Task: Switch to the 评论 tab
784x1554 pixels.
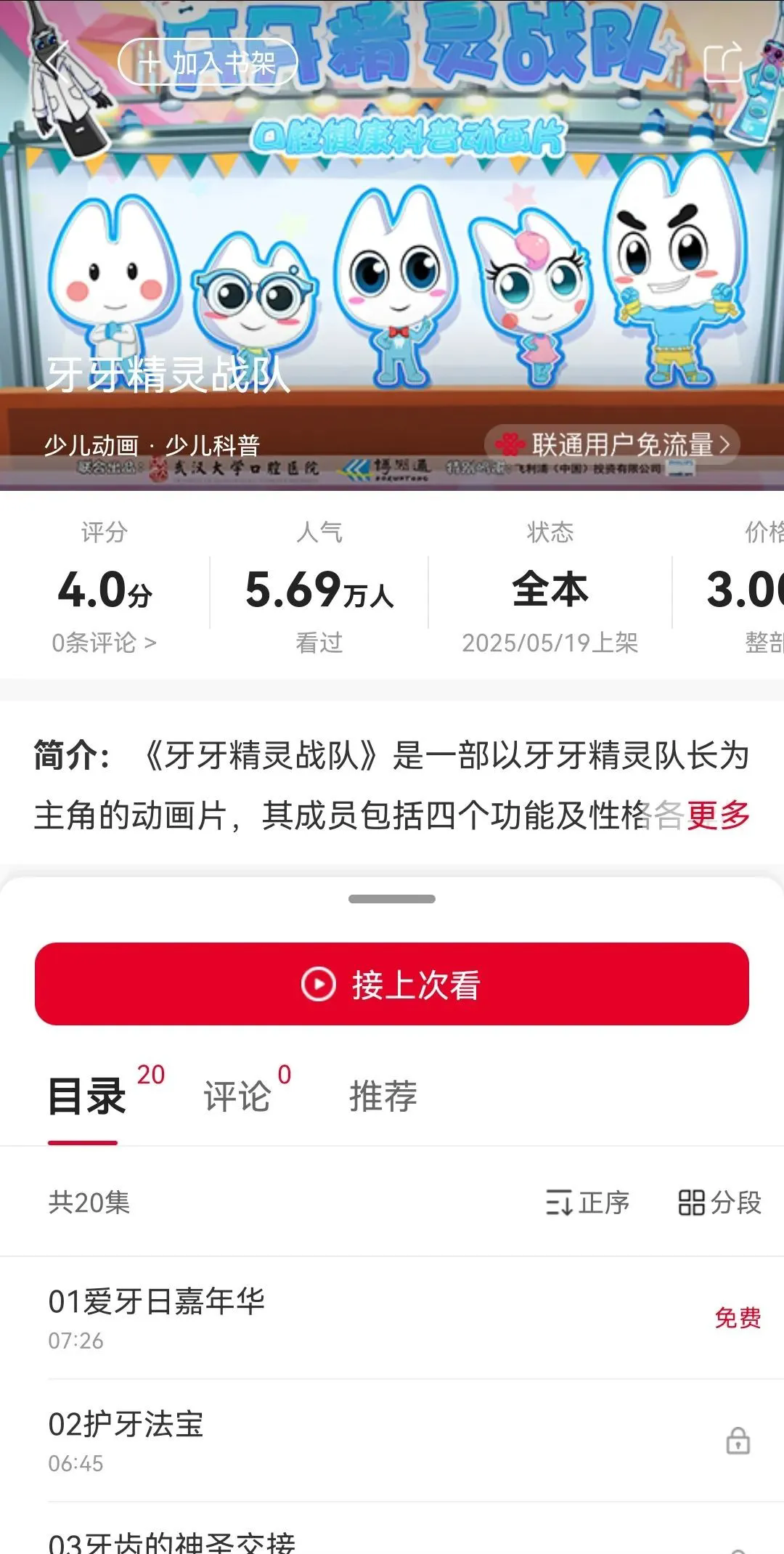Action: 237,1096
